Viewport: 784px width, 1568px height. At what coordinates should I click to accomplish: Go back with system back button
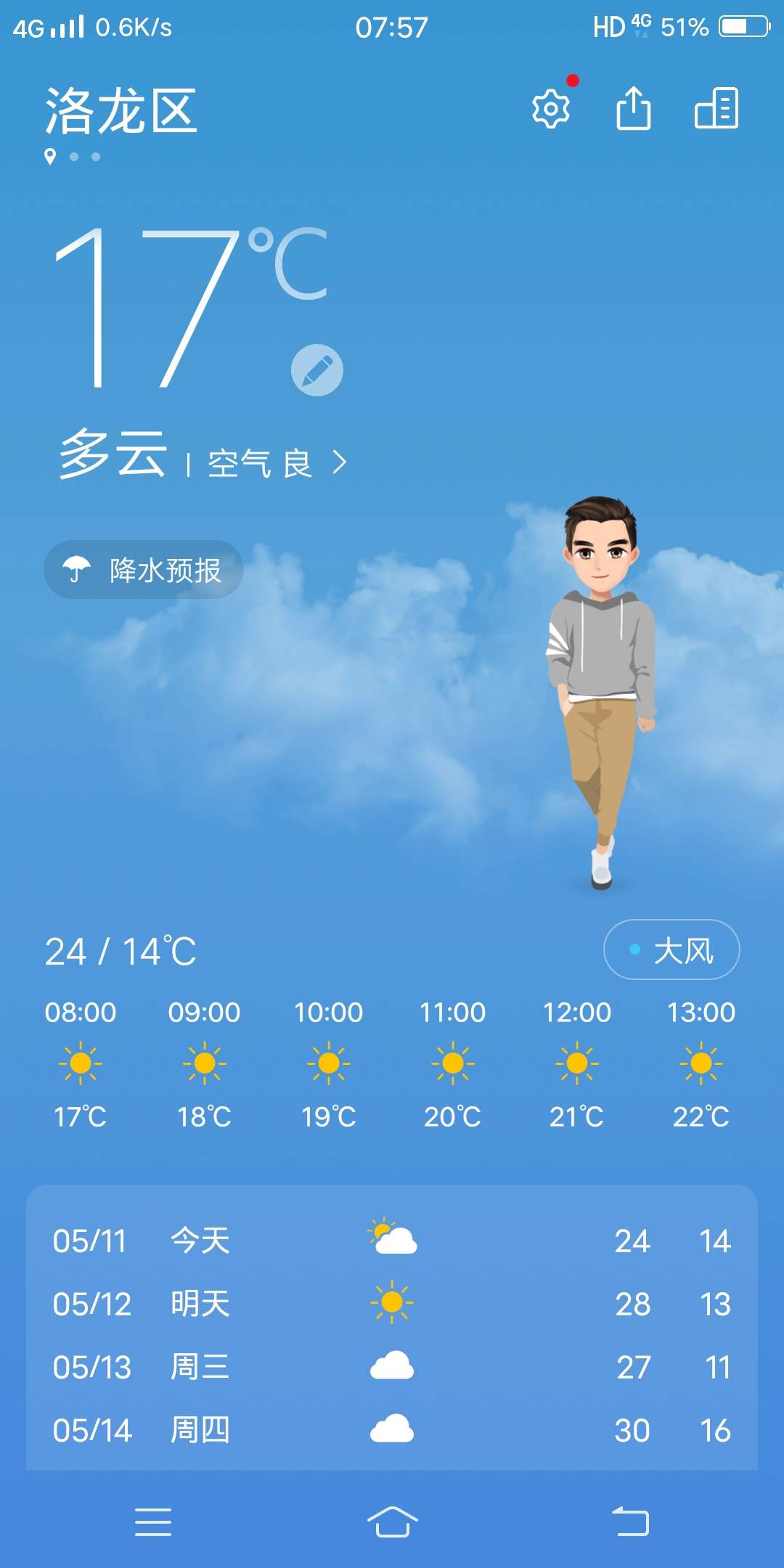click(630, 1522)
